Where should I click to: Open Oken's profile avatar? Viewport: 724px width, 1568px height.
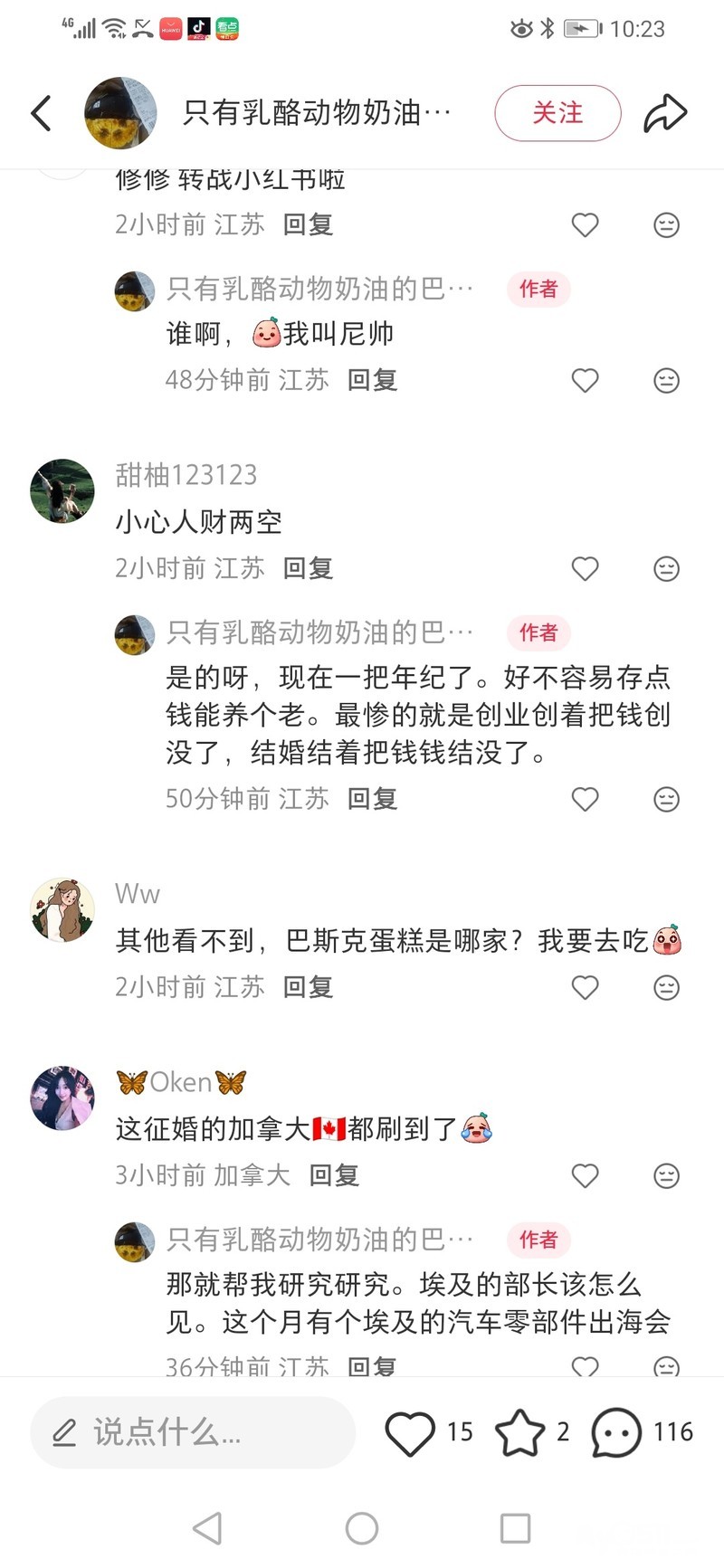pos(62,1098)
